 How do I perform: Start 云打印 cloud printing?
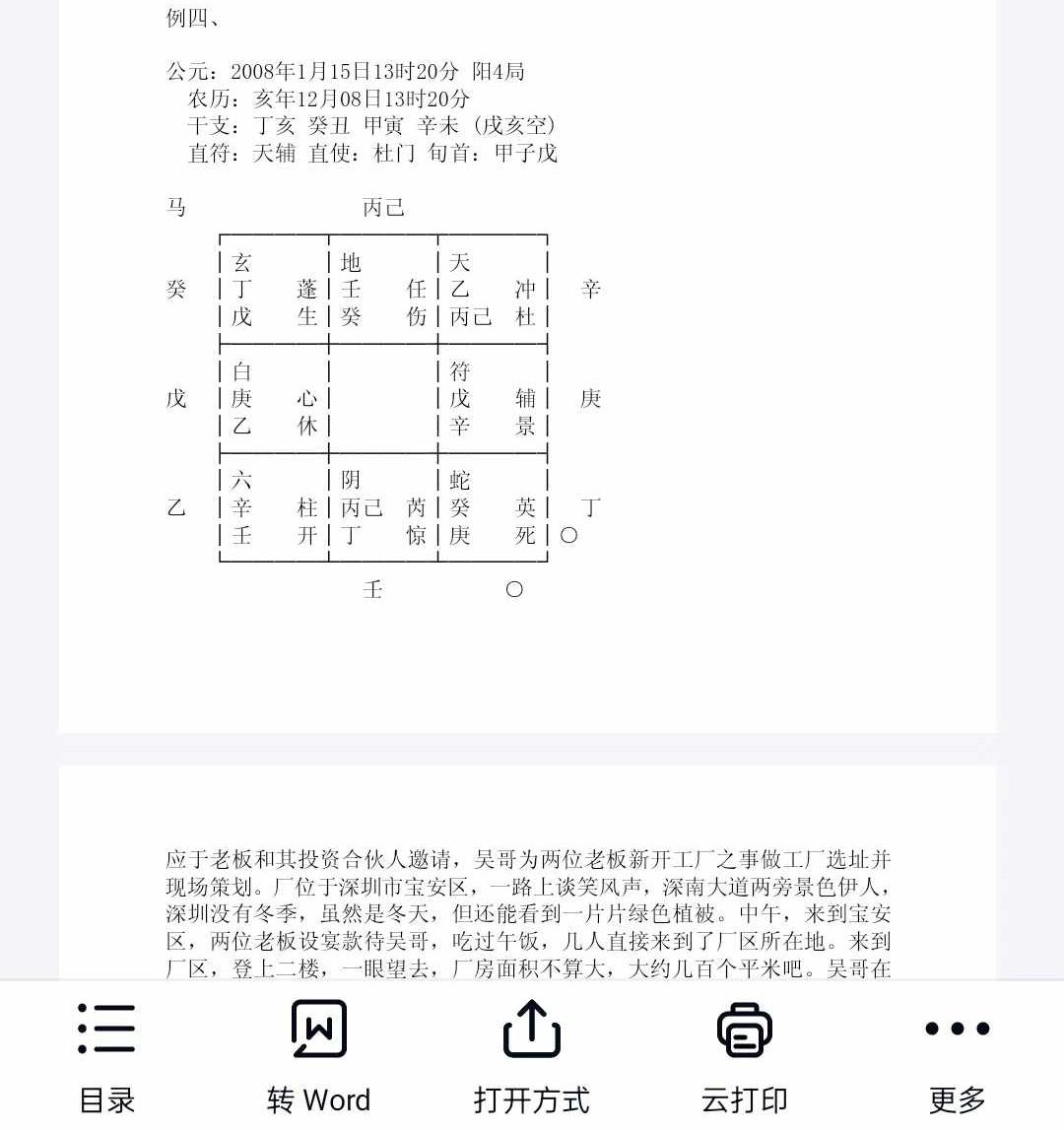(x=744, y=1056)
